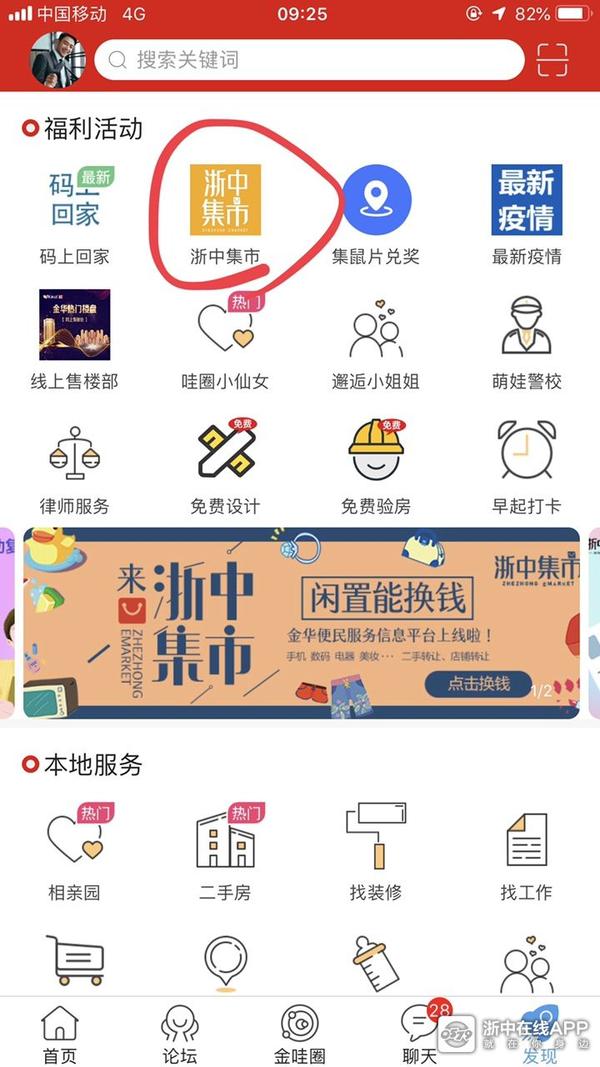Open 相亲园 local service

75,850
